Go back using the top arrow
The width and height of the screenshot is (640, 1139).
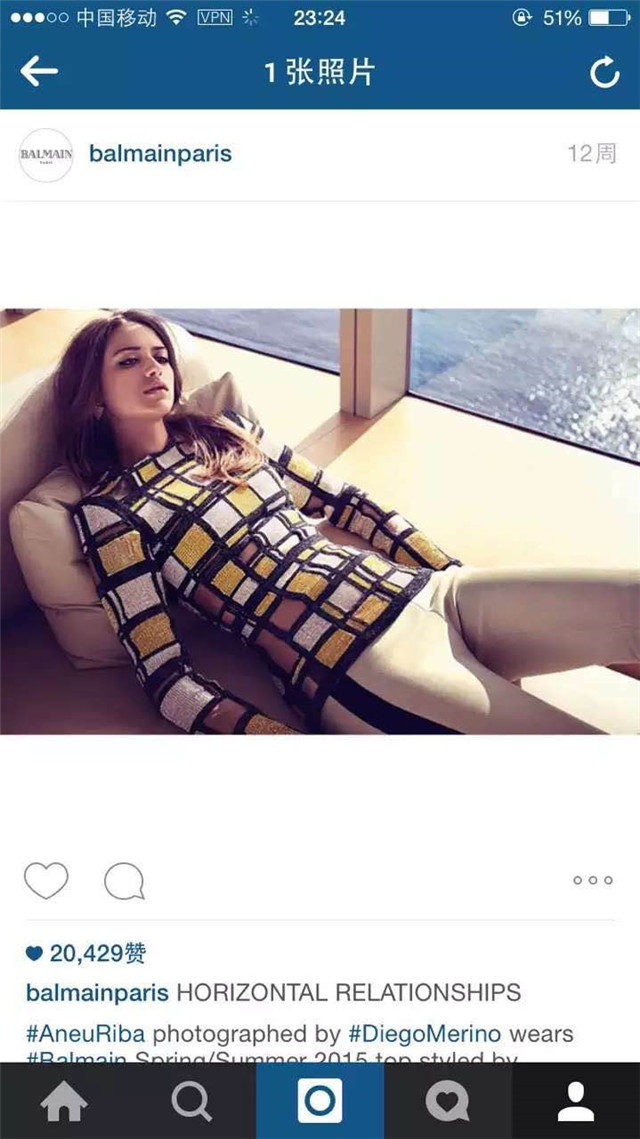[x=40, y=72]
